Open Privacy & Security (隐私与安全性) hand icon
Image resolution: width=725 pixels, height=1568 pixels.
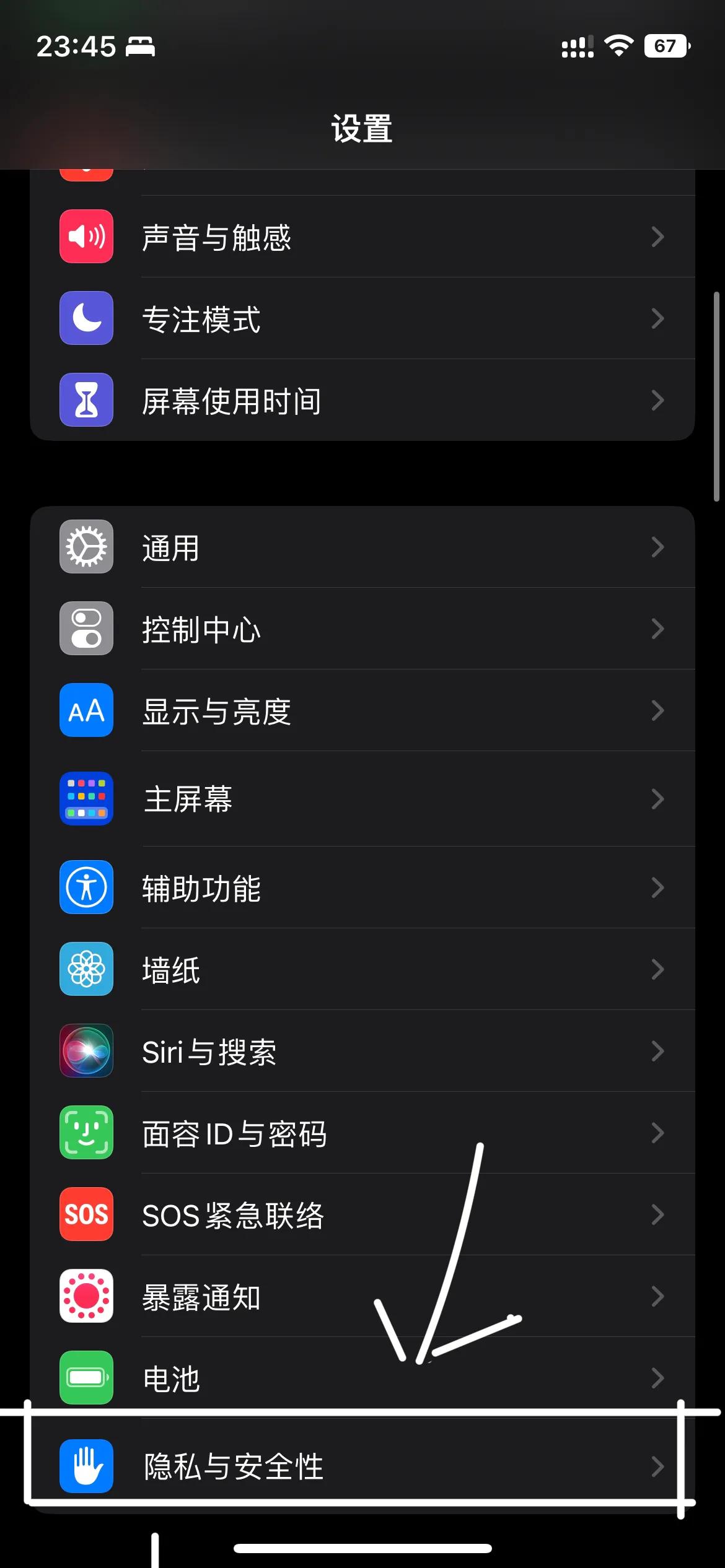[86, 1468]
